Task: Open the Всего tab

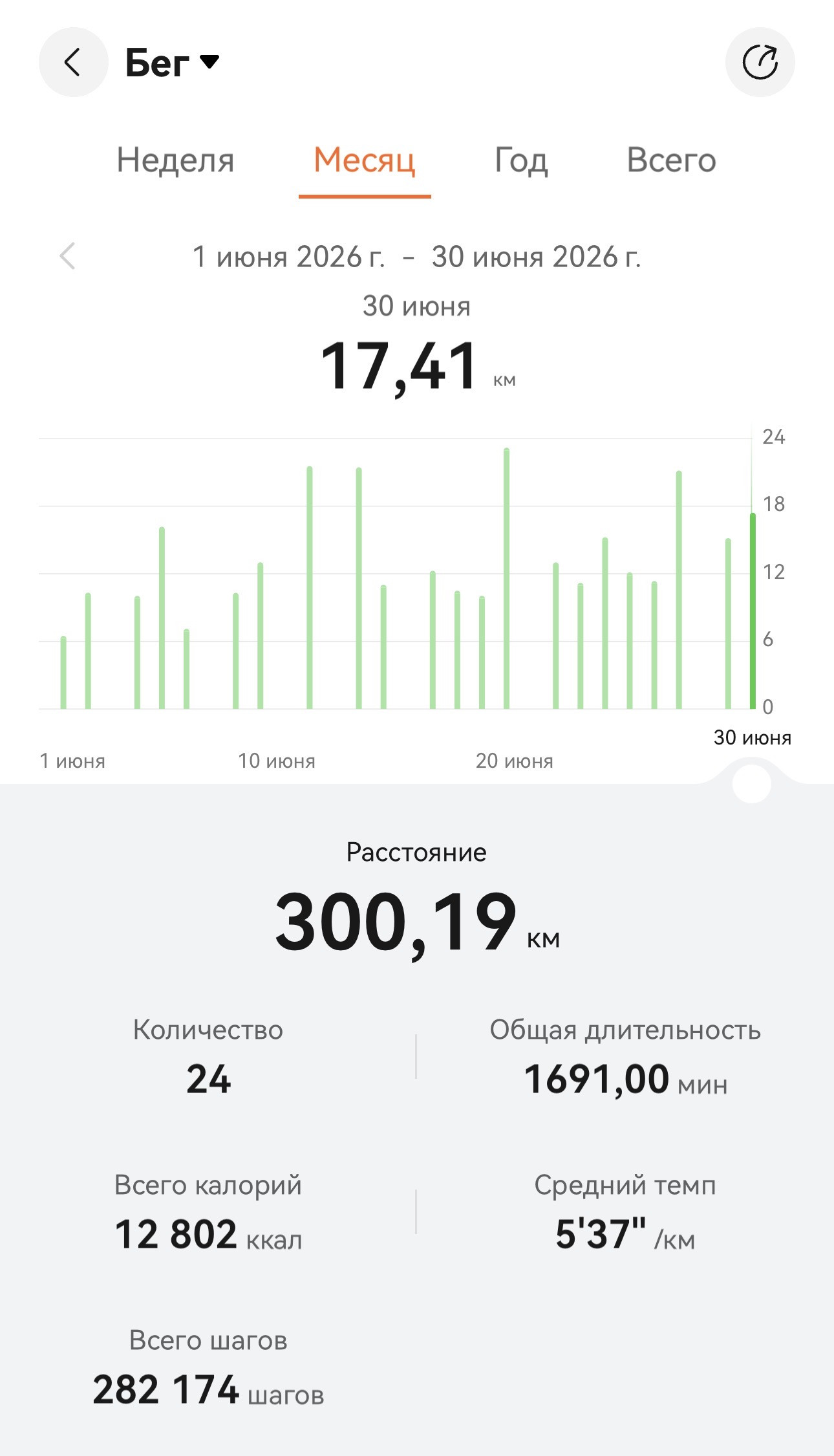Action: point(672,160)
